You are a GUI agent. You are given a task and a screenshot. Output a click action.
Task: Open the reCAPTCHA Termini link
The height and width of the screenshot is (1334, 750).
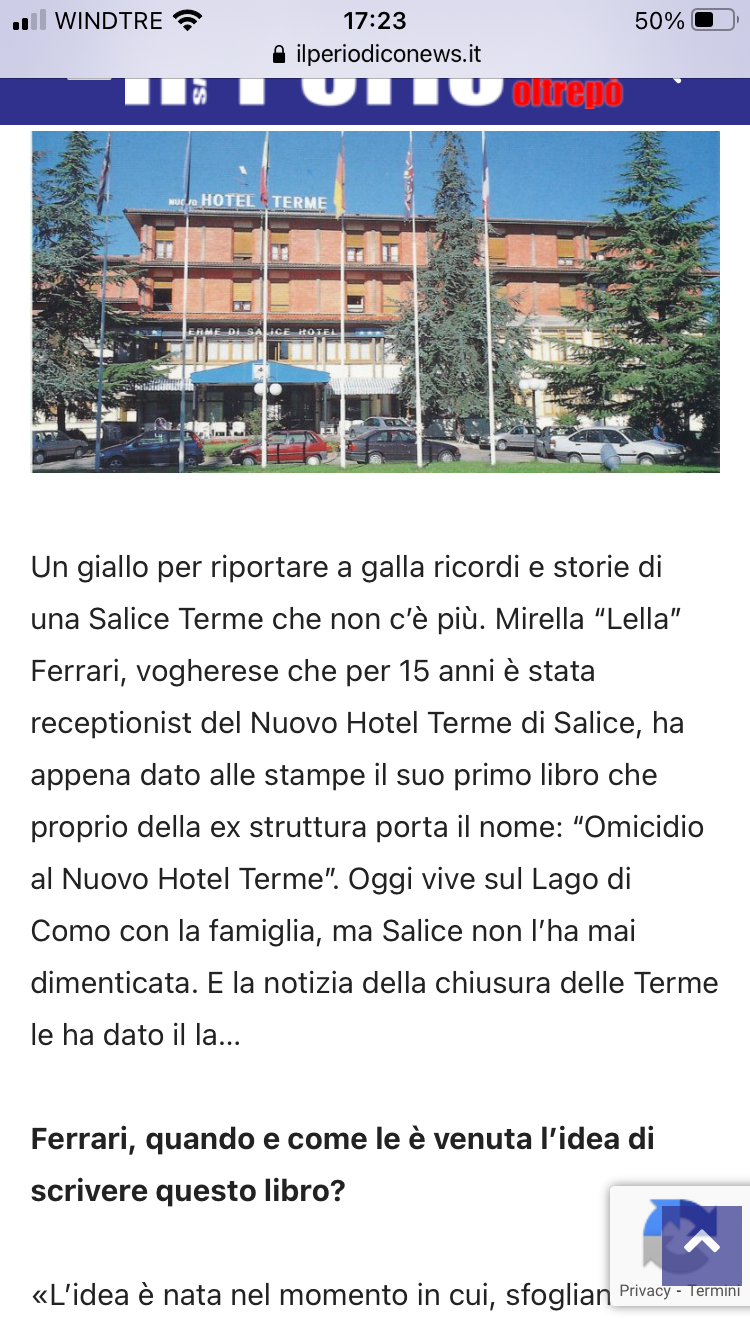tap(714, 1291)
